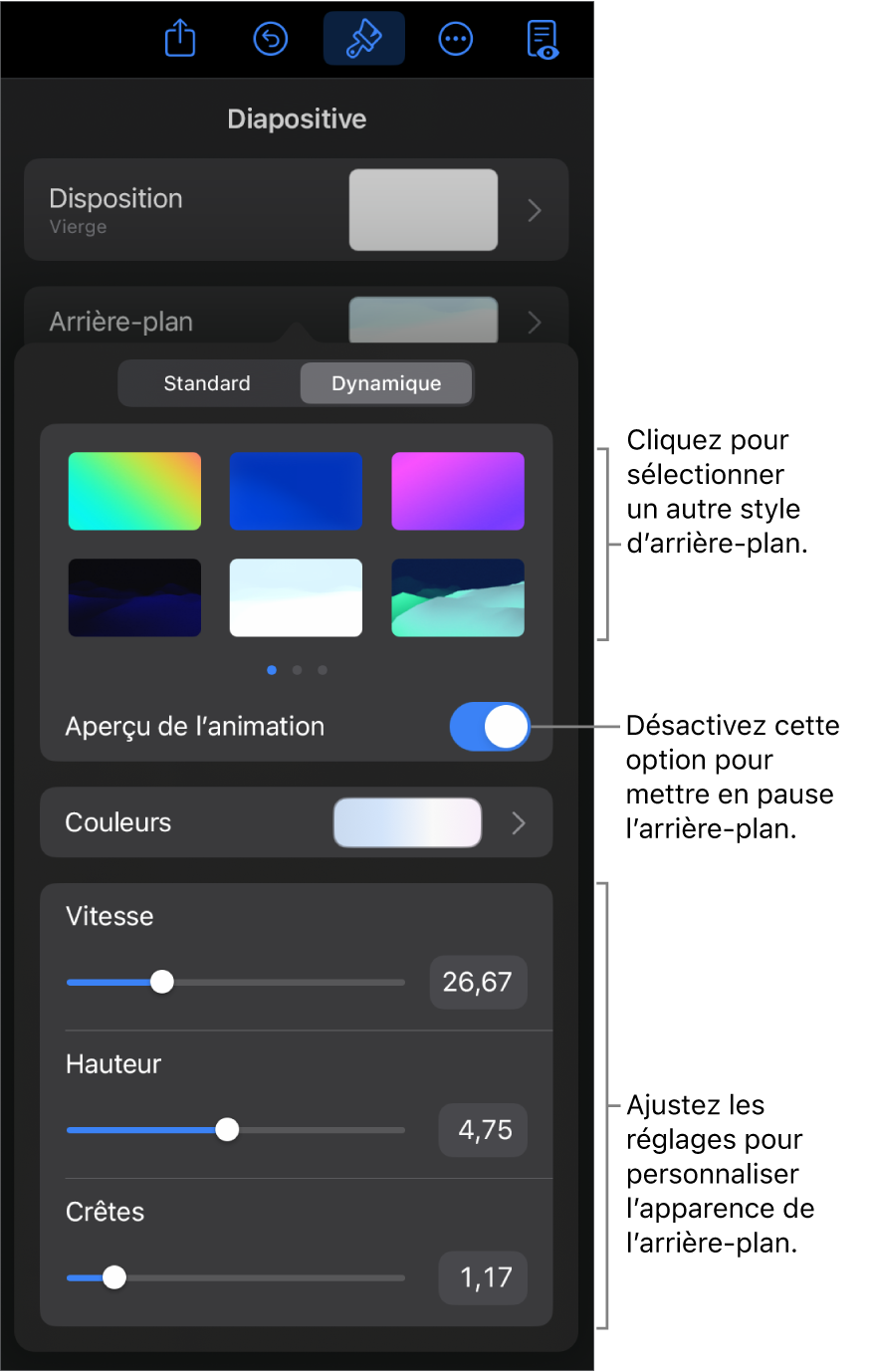Select the dark night mountains background style

coord(134,597)
